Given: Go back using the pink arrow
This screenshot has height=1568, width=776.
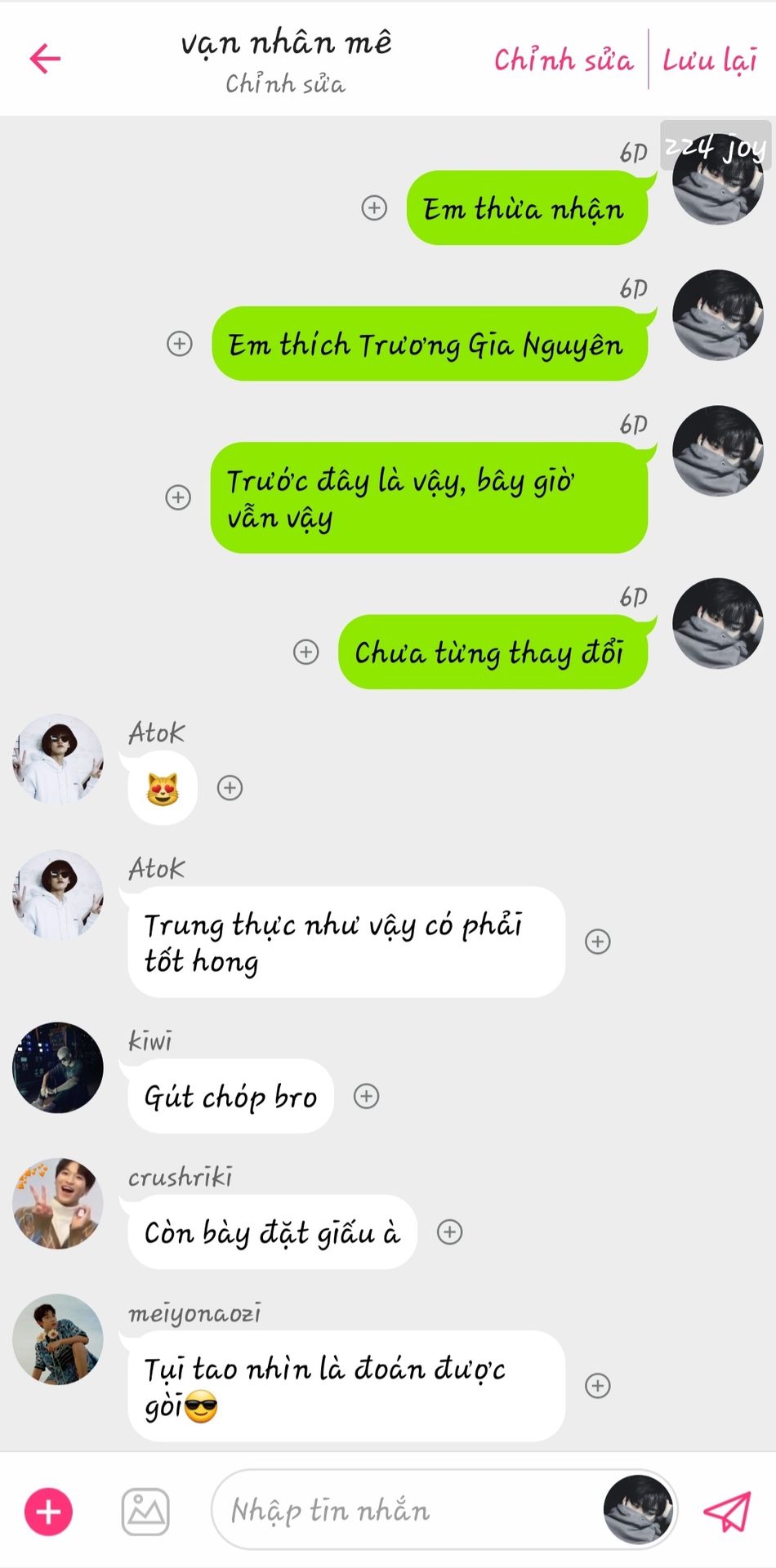Looking at the screenshot, I should pyautogui.click(x=46, y=59).
